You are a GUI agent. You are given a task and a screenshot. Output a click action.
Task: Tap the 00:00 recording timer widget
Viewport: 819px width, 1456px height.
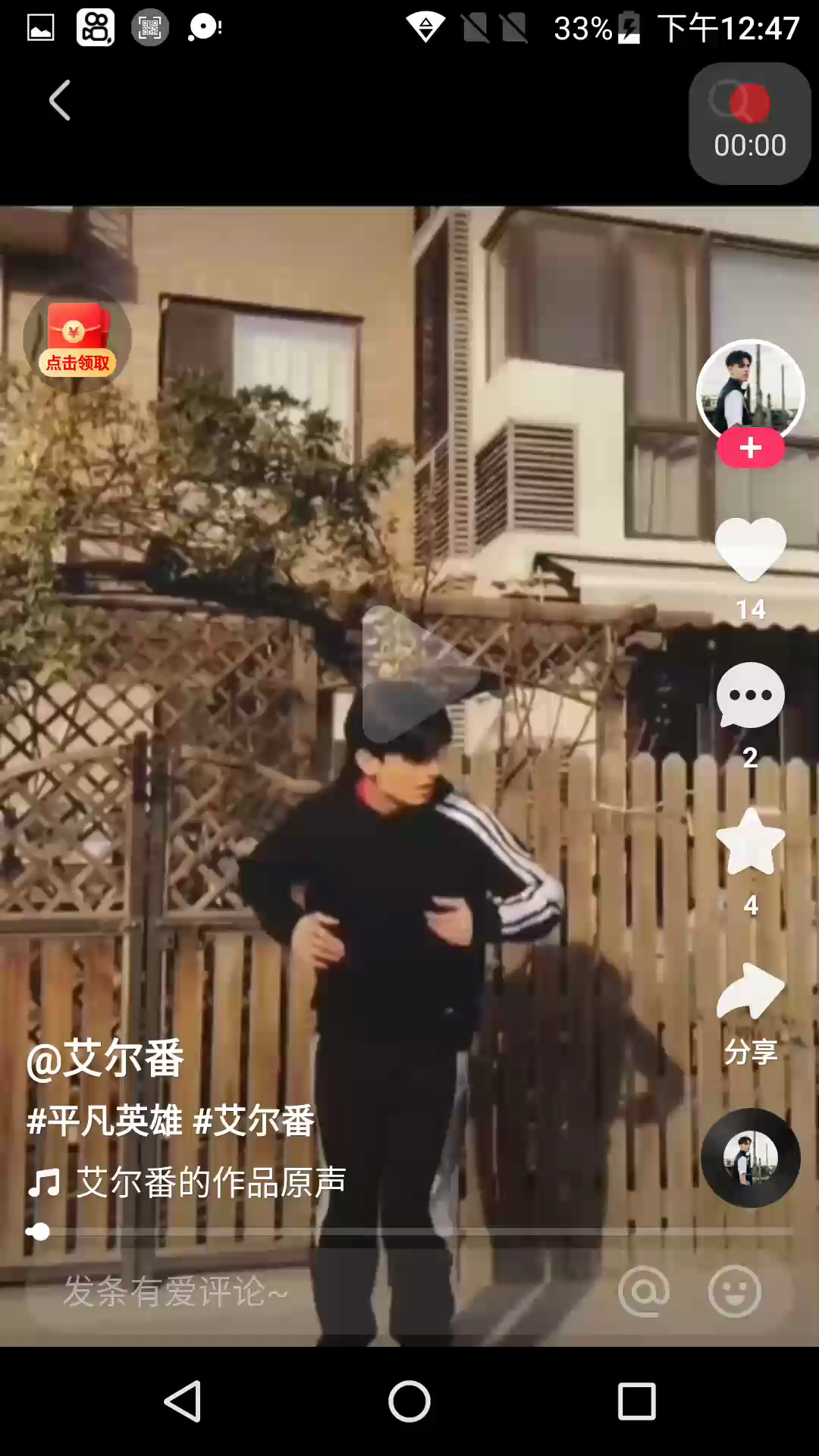coord(749,124)
